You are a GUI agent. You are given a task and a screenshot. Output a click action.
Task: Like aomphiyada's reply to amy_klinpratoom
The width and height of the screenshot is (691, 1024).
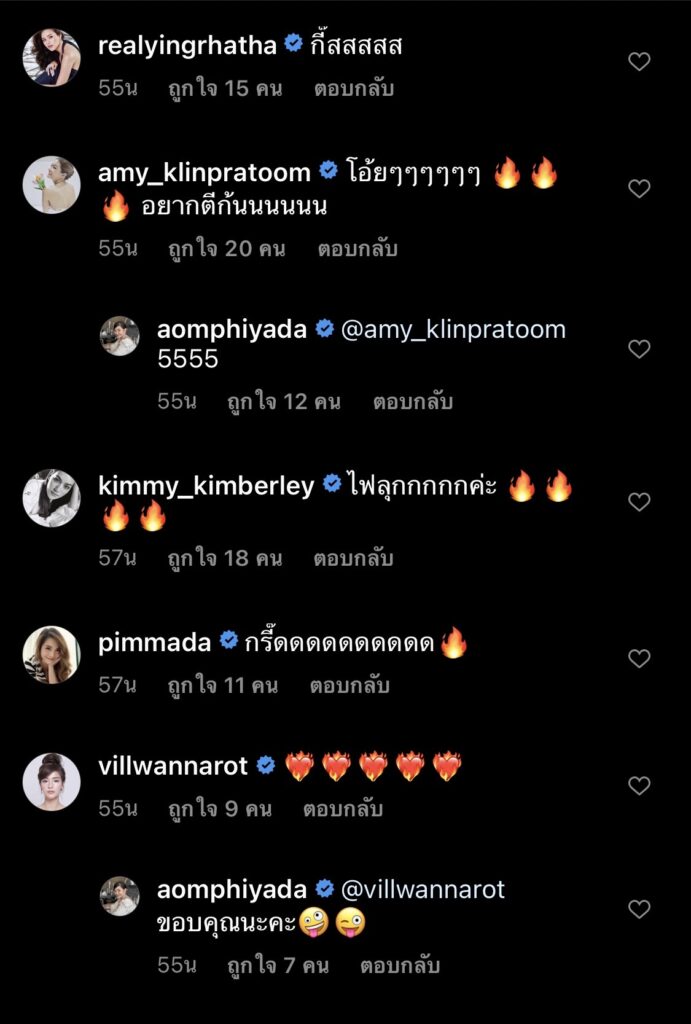[639, 349]
